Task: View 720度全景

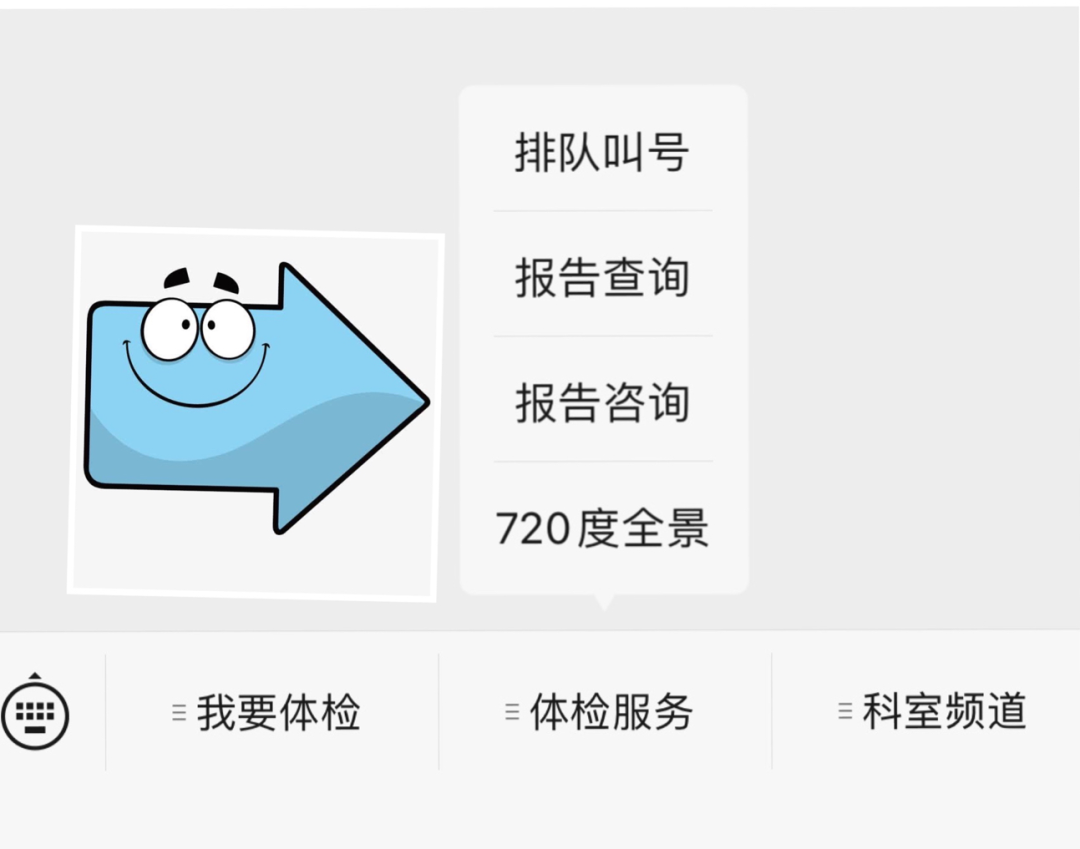Action: tap(603, 528)
